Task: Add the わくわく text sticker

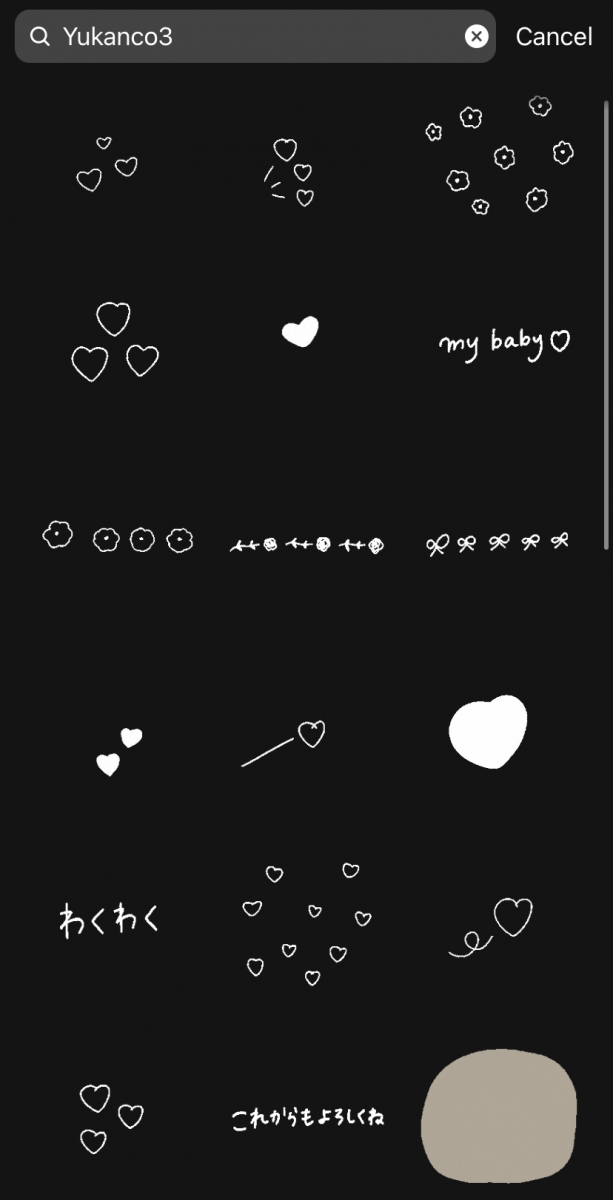Action: coord(110,919)
